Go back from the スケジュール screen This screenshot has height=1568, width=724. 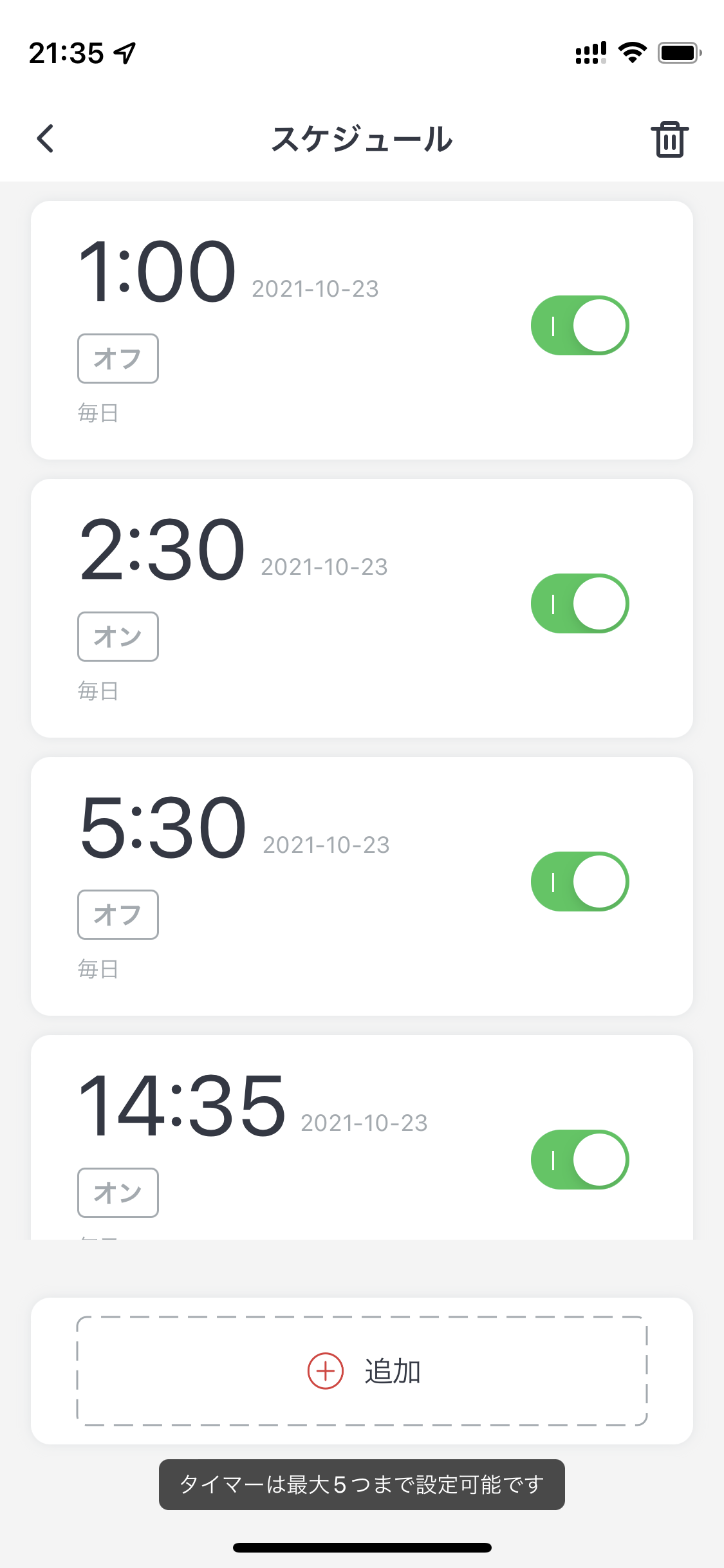click(45, 138)
